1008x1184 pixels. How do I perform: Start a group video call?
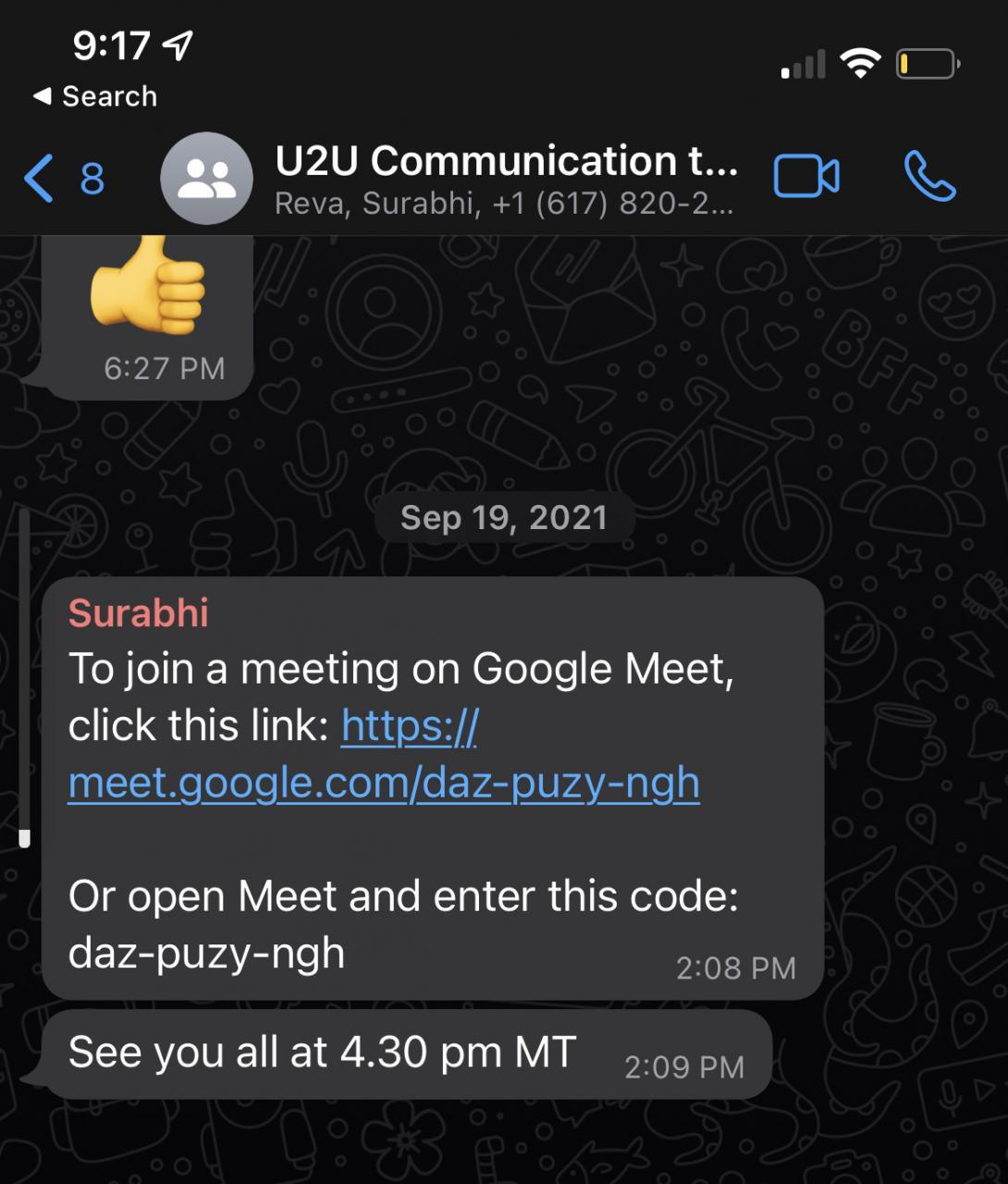[805, 177]
